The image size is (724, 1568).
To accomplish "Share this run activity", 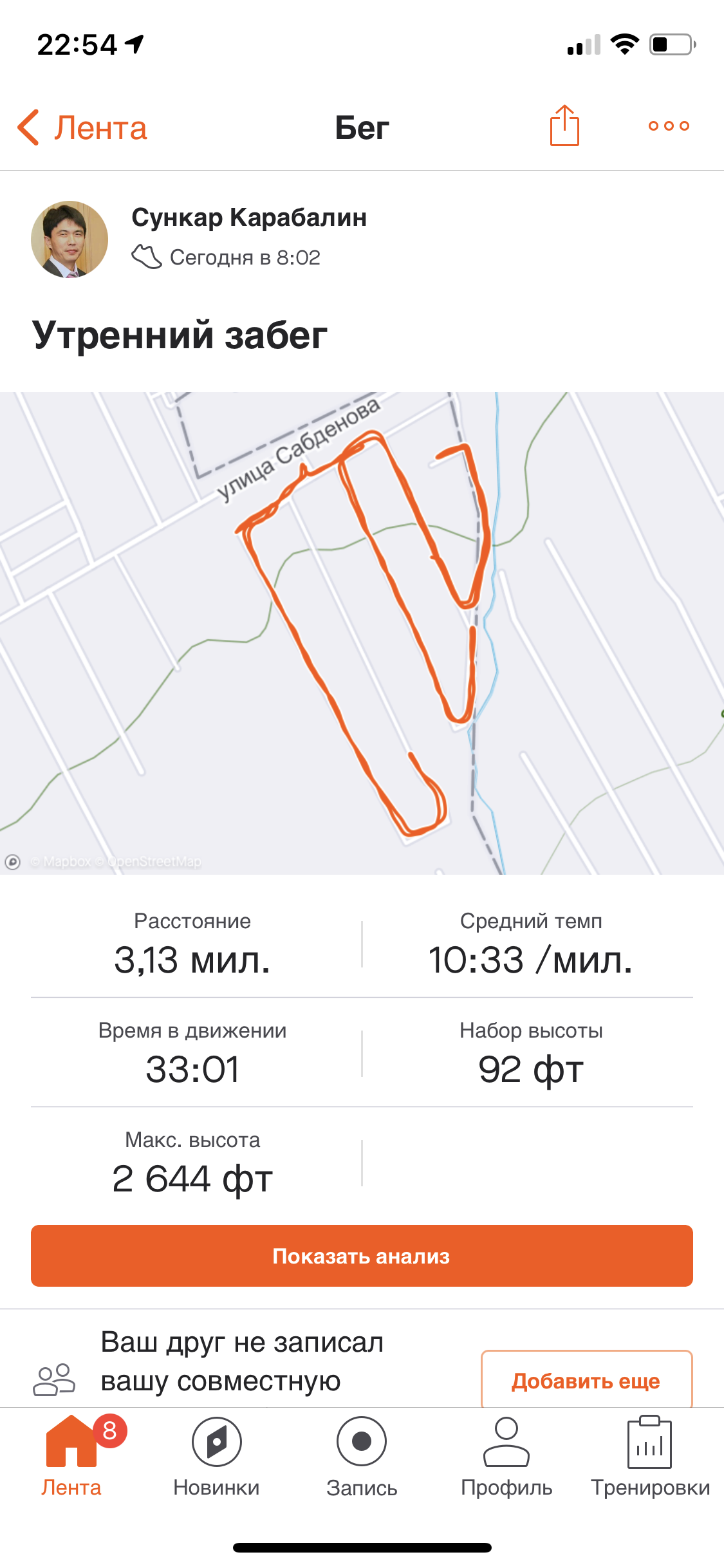I will click(564, 126).
